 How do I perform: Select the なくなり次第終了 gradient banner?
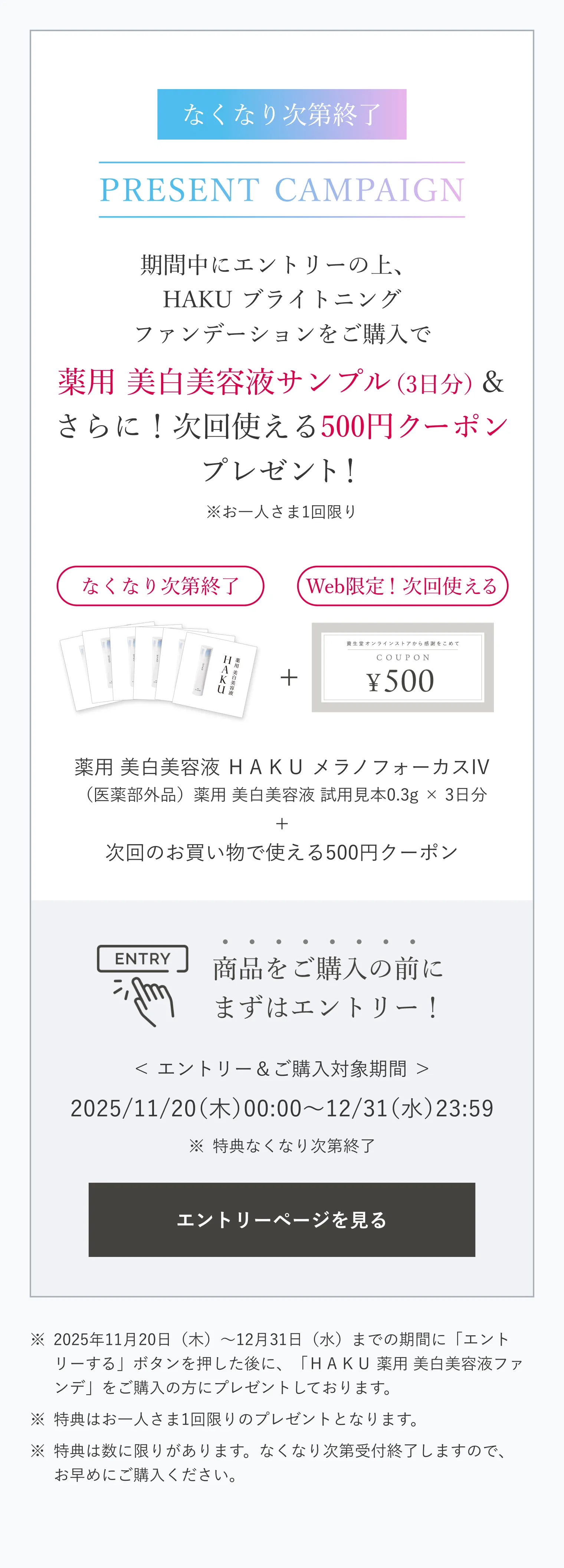pos(282,113)
